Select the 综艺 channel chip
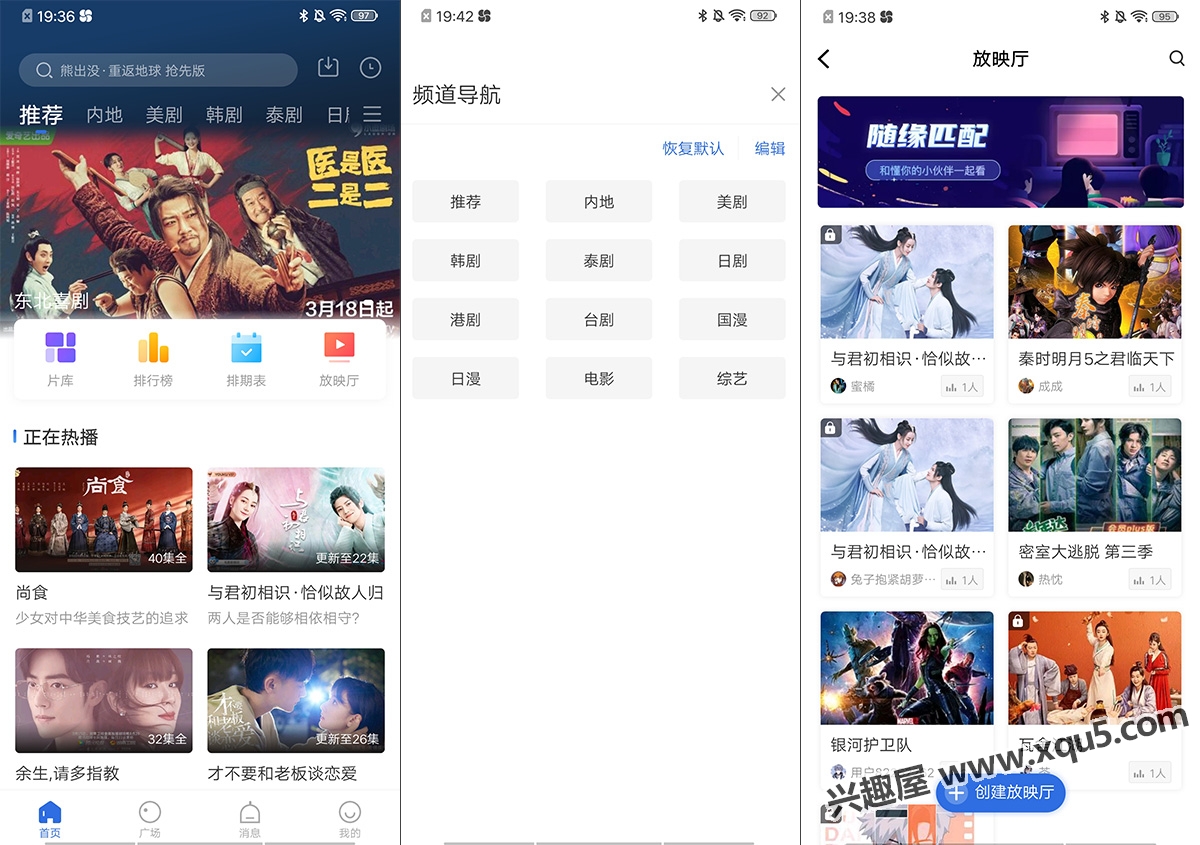 click(732, 378)
